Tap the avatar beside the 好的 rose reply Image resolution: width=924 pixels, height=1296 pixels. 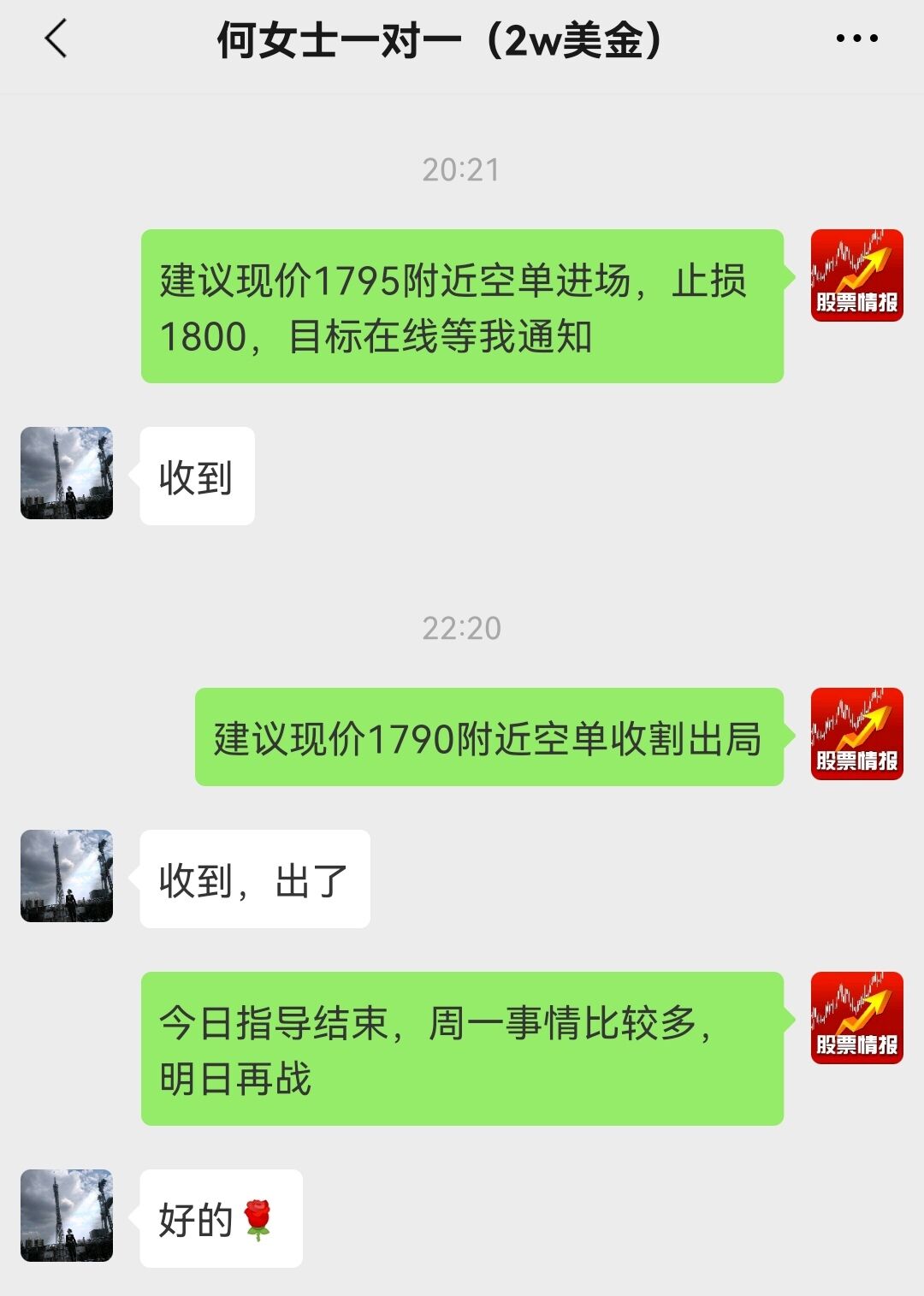tap(67, 1216)
